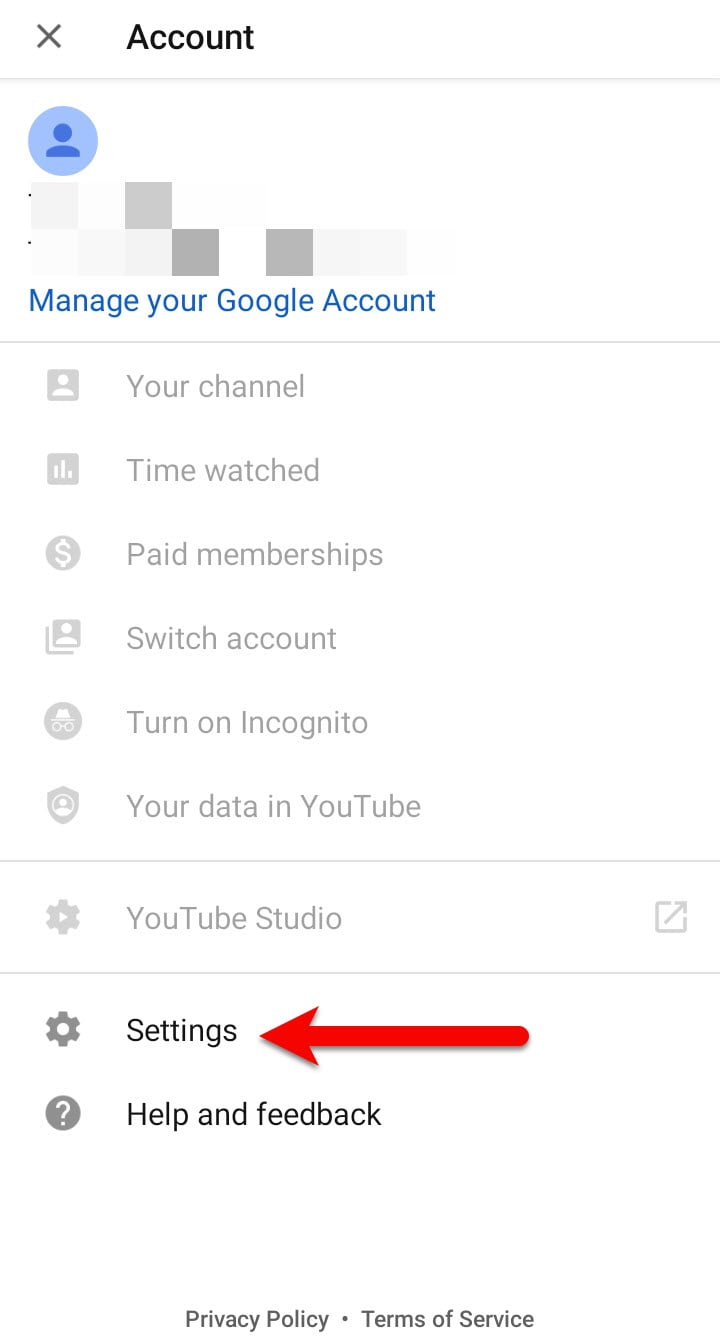Tap the profile avatar picture

click(x=63, y=141)
